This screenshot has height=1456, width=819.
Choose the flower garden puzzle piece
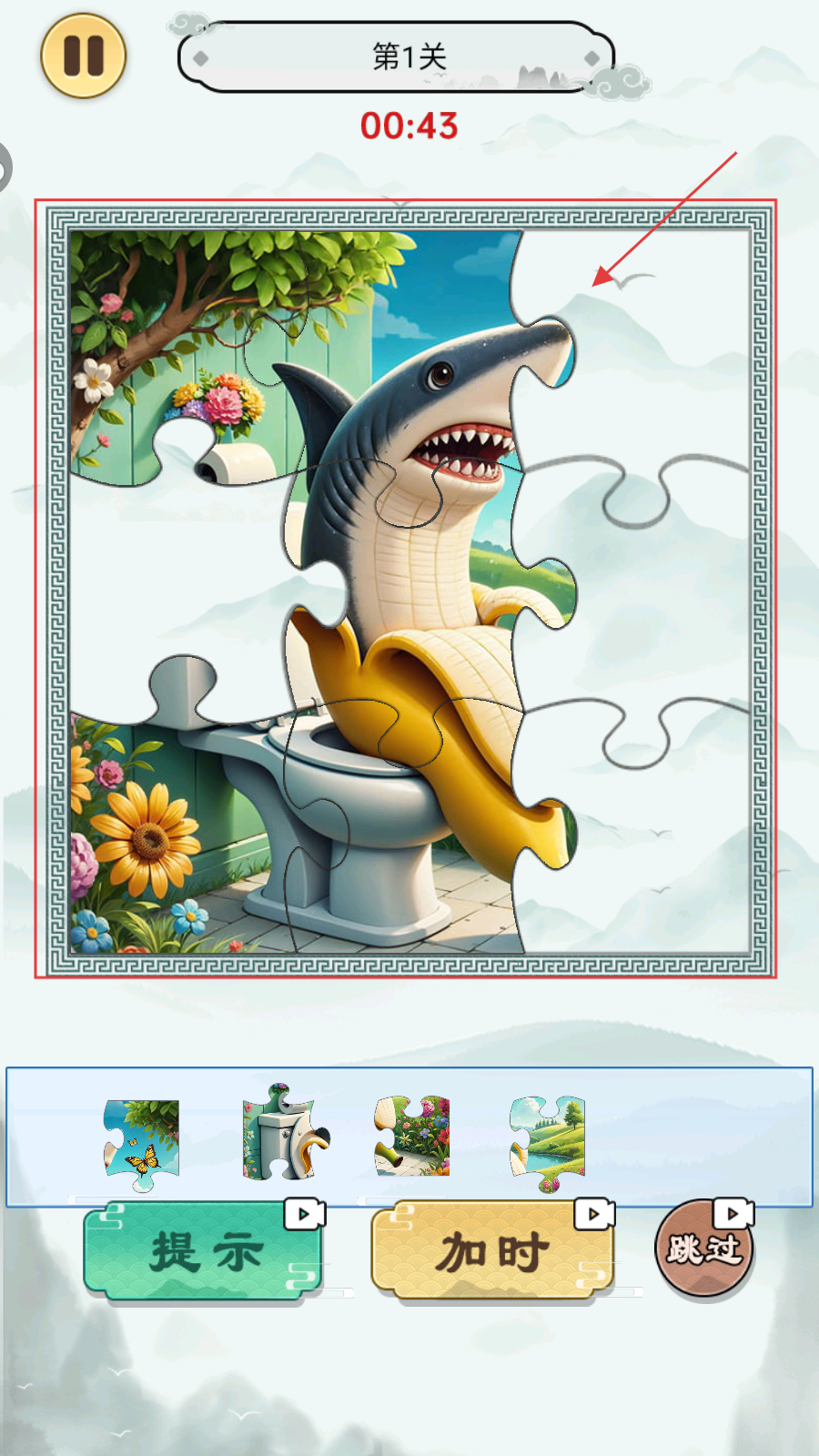coord(414,1136)
